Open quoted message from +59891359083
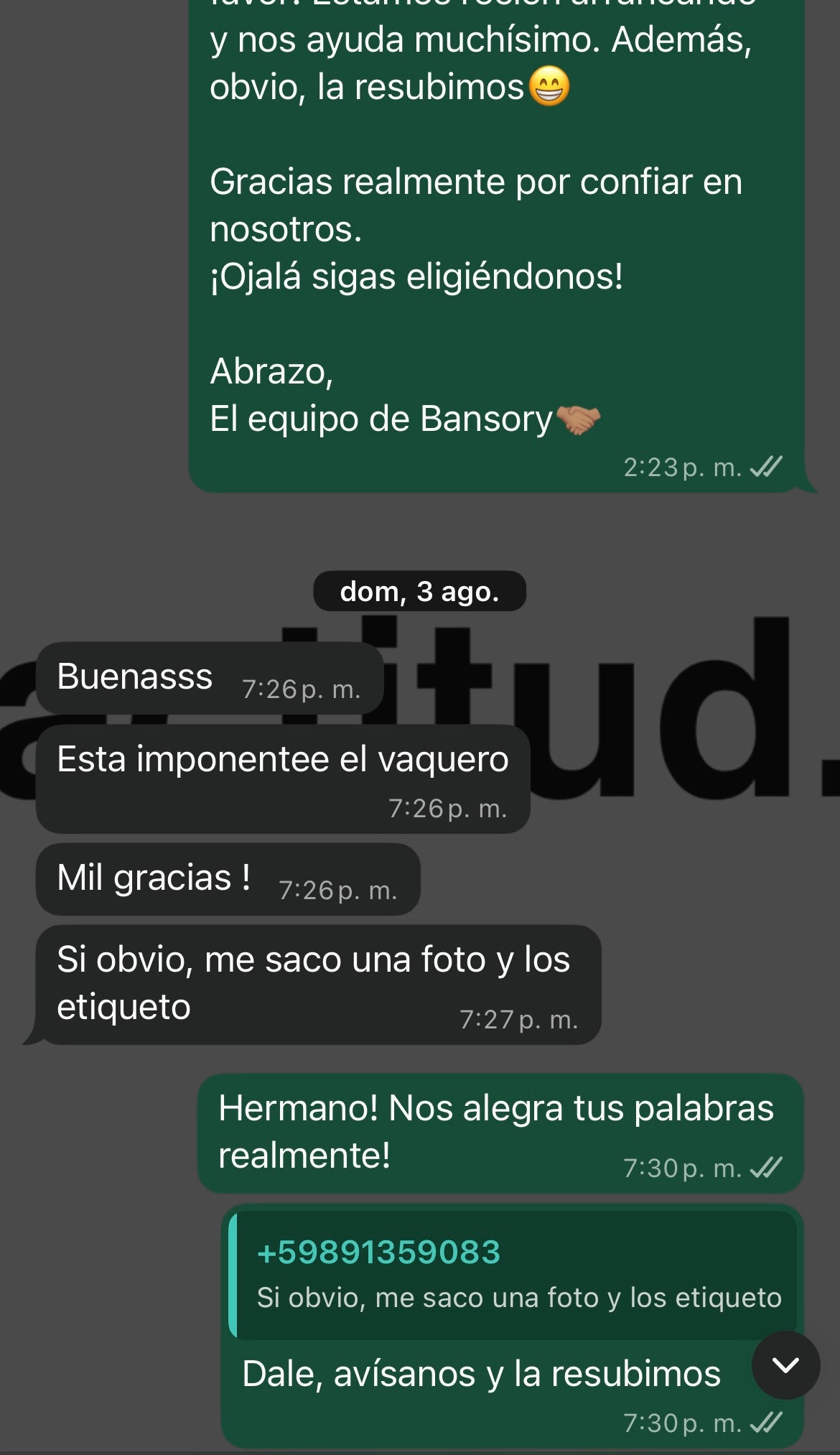840x1455 pixels. 513,1275
